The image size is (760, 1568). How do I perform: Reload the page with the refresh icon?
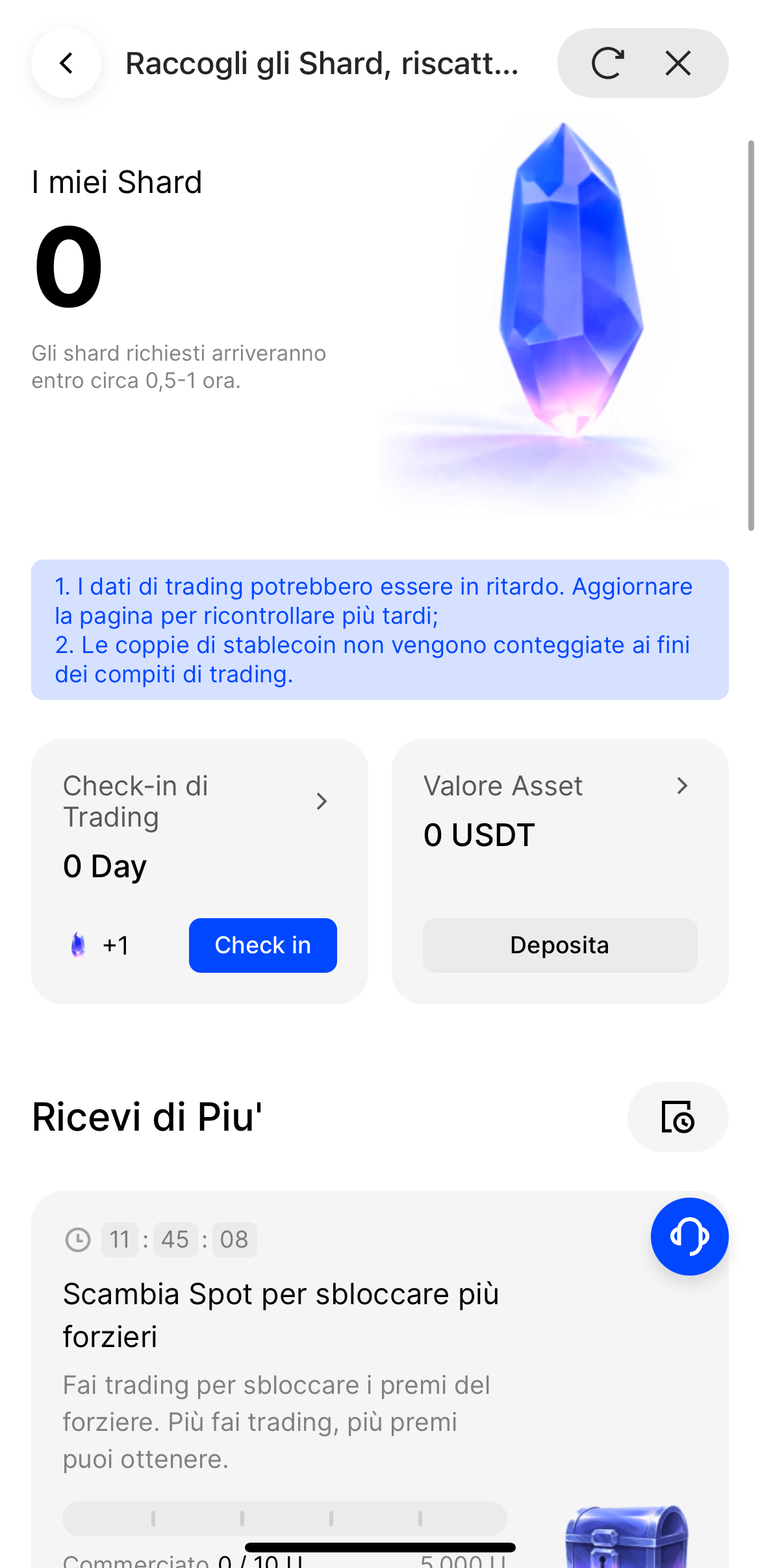pos(607,63)
